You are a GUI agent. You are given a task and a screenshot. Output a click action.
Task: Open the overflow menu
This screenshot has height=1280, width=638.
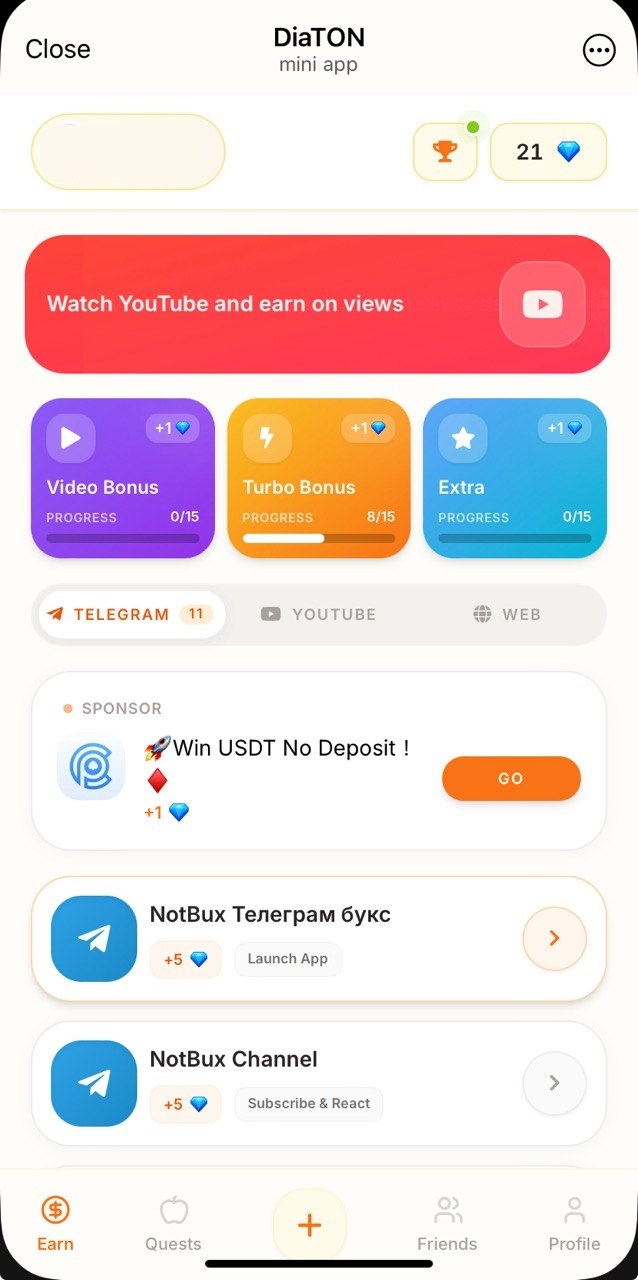tap(599, 50)
